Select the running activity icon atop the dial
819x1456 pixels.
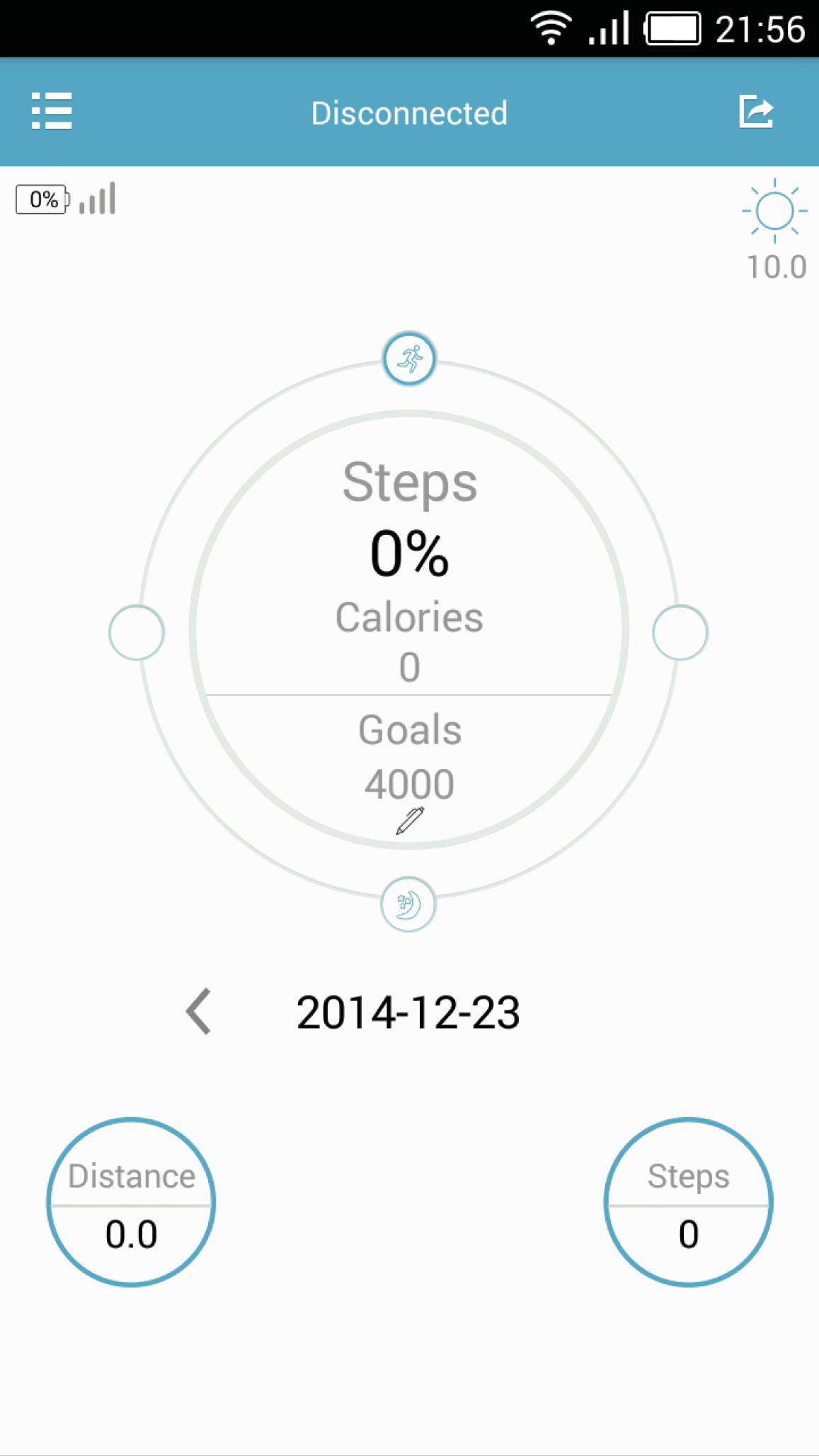409,359
